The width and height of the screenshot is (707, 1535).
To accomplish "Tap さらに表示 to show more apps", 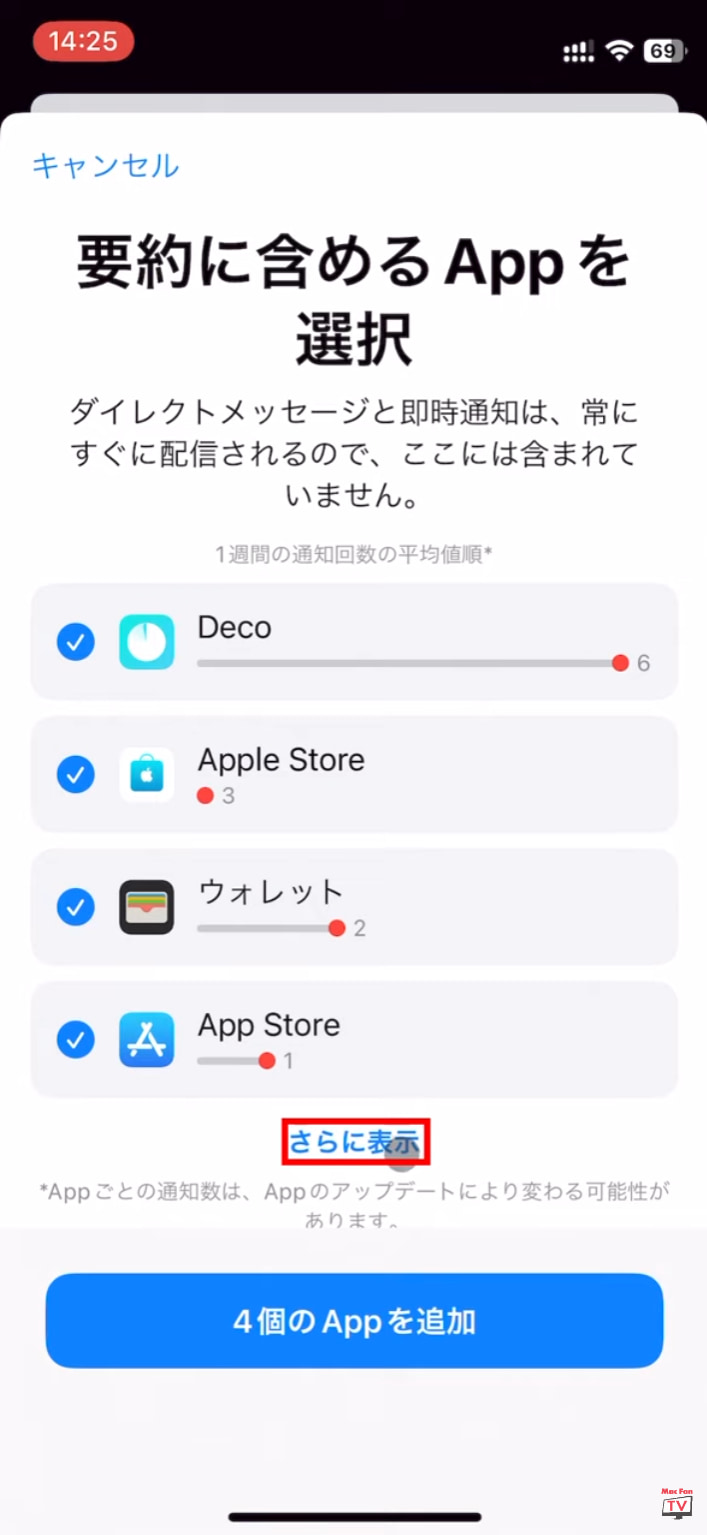I will [356, 1141].
